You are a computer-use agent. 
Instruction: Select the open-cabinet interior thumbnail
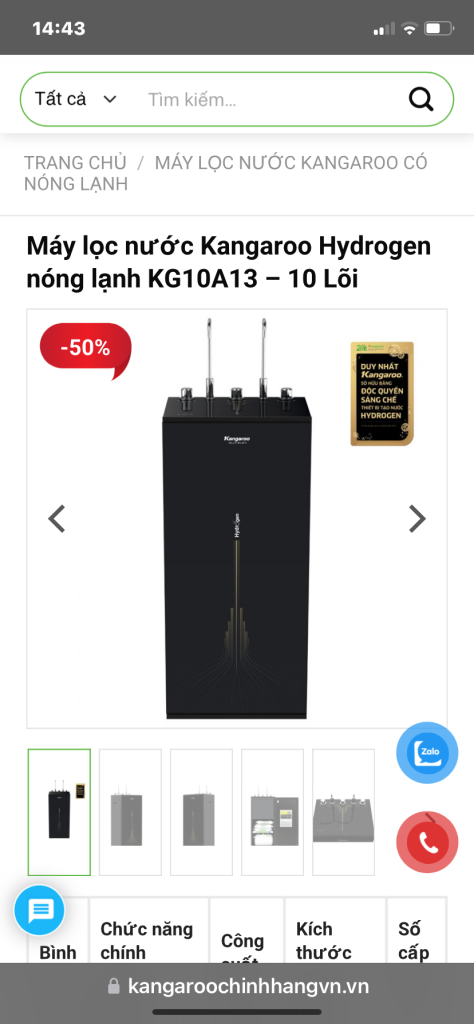(x=272, y=812)
